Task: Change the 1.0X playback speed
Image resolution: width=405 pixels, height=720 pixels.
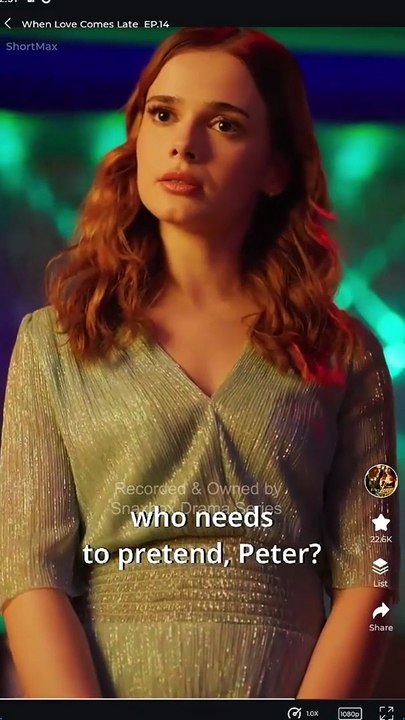Action: click(303, 713)
